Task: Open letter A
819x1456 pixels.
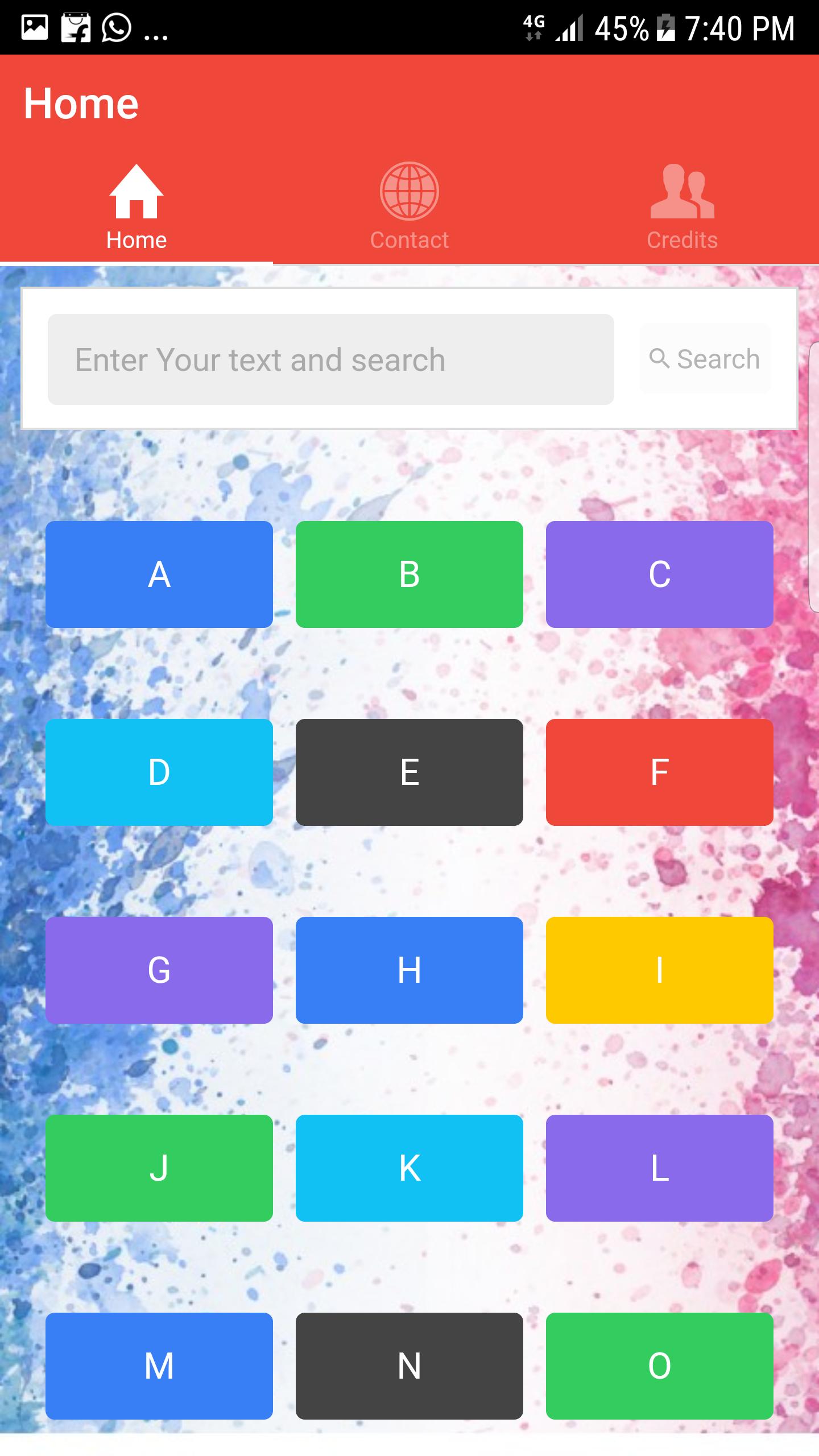Action: 159,574
